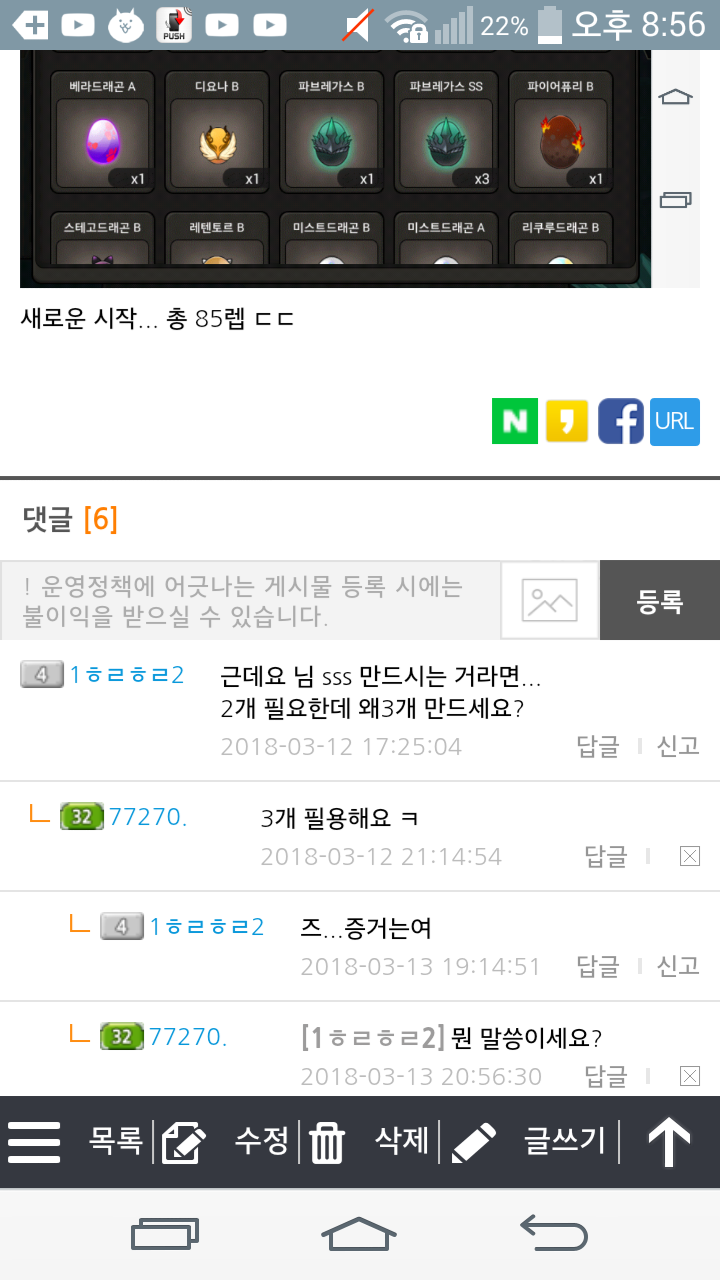720x1280 pixels.
Task: Jump to top with the up arrow
Action: tap(669, 1142)
